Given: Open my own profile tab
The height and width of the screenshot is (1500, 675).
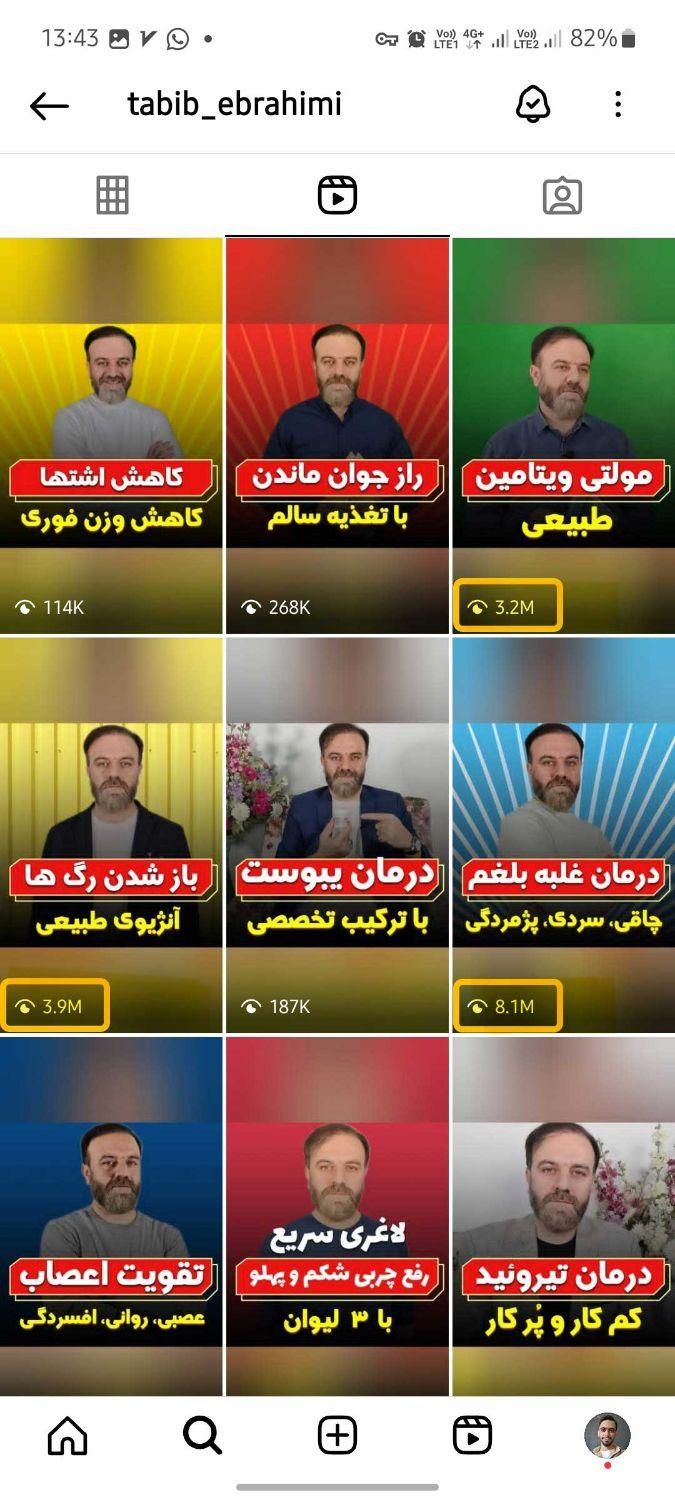Looking at the screenshot, I should coord(607,1436).
